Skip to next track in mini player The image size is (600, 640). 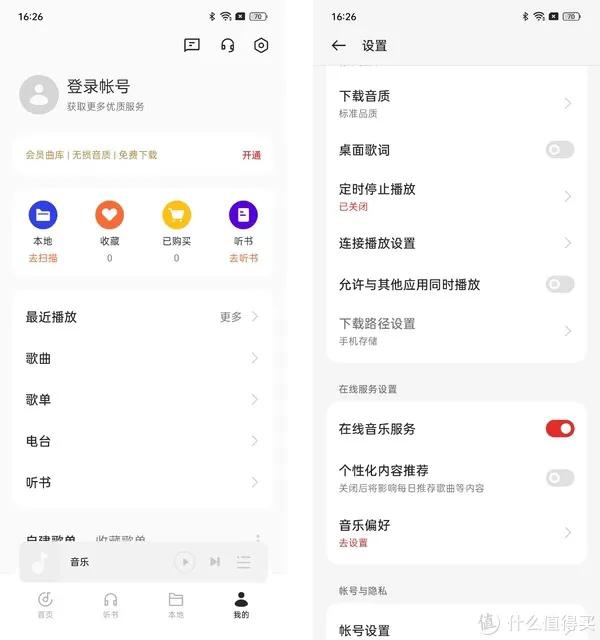(x=214, y=562)
